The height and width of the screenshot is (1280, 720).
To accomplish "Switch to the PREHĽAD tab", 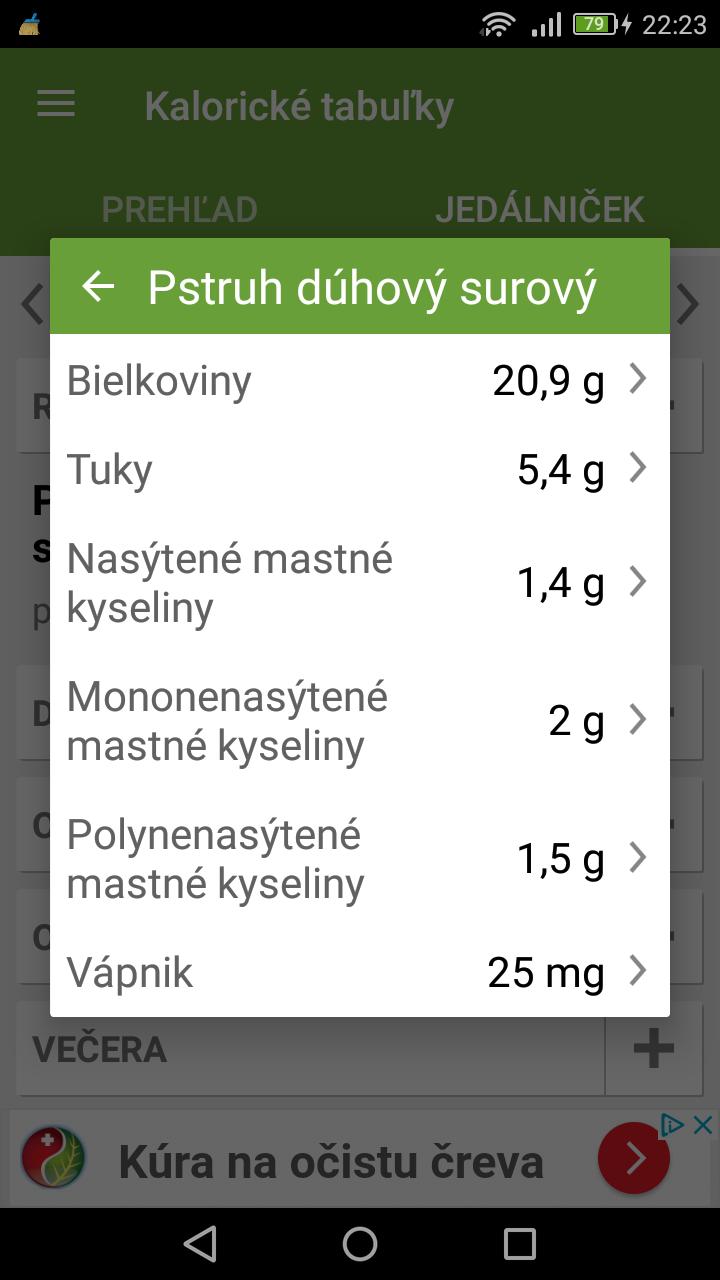I will (180, 209).
